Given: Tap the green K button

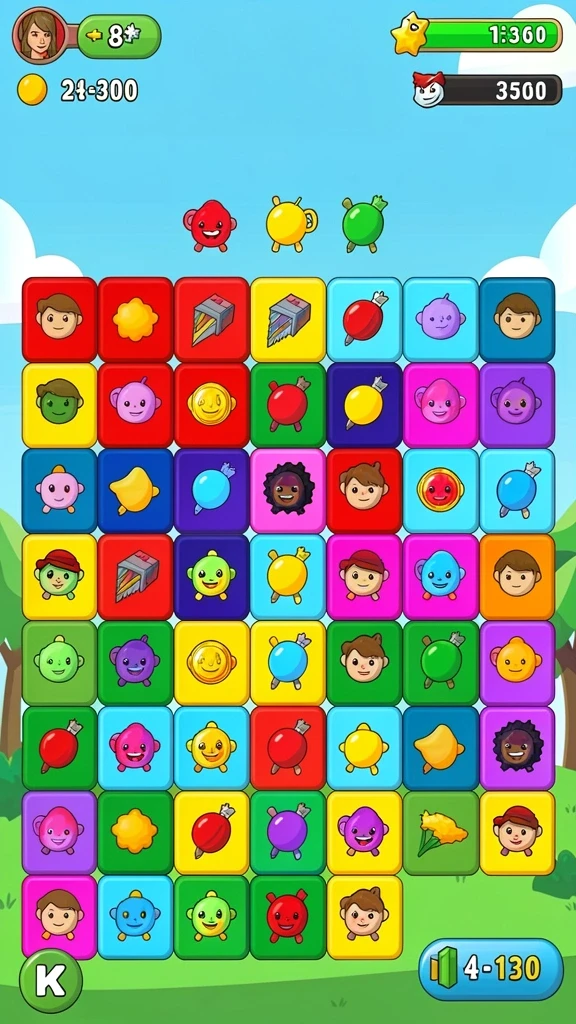Looking at the screenshot, I should pyautogui.click(x=51, y=980).
